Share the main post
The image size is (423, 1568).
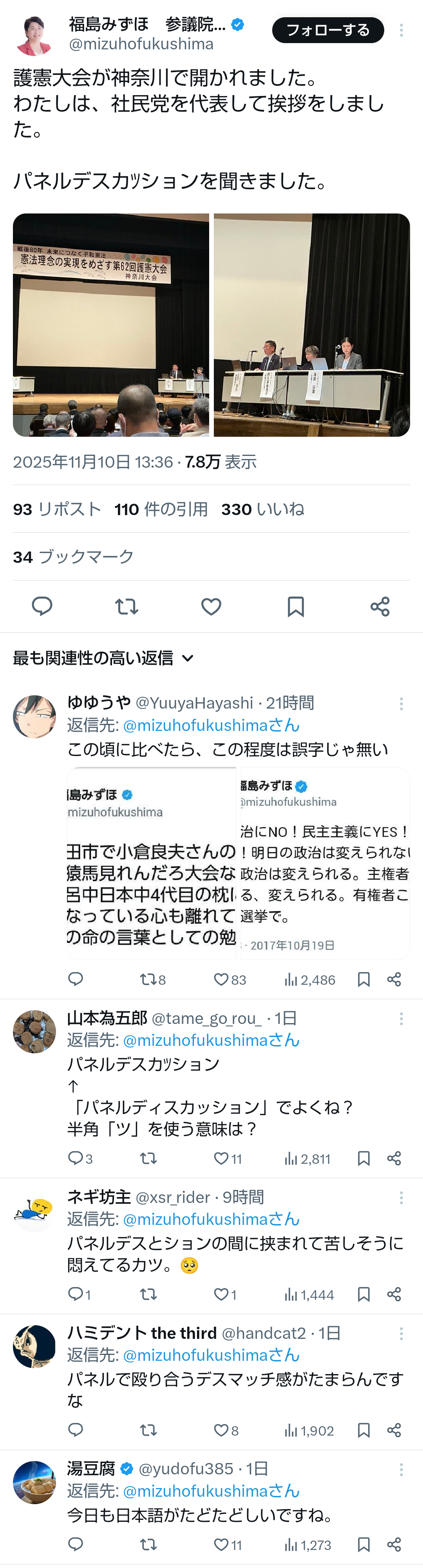point(380,606)
